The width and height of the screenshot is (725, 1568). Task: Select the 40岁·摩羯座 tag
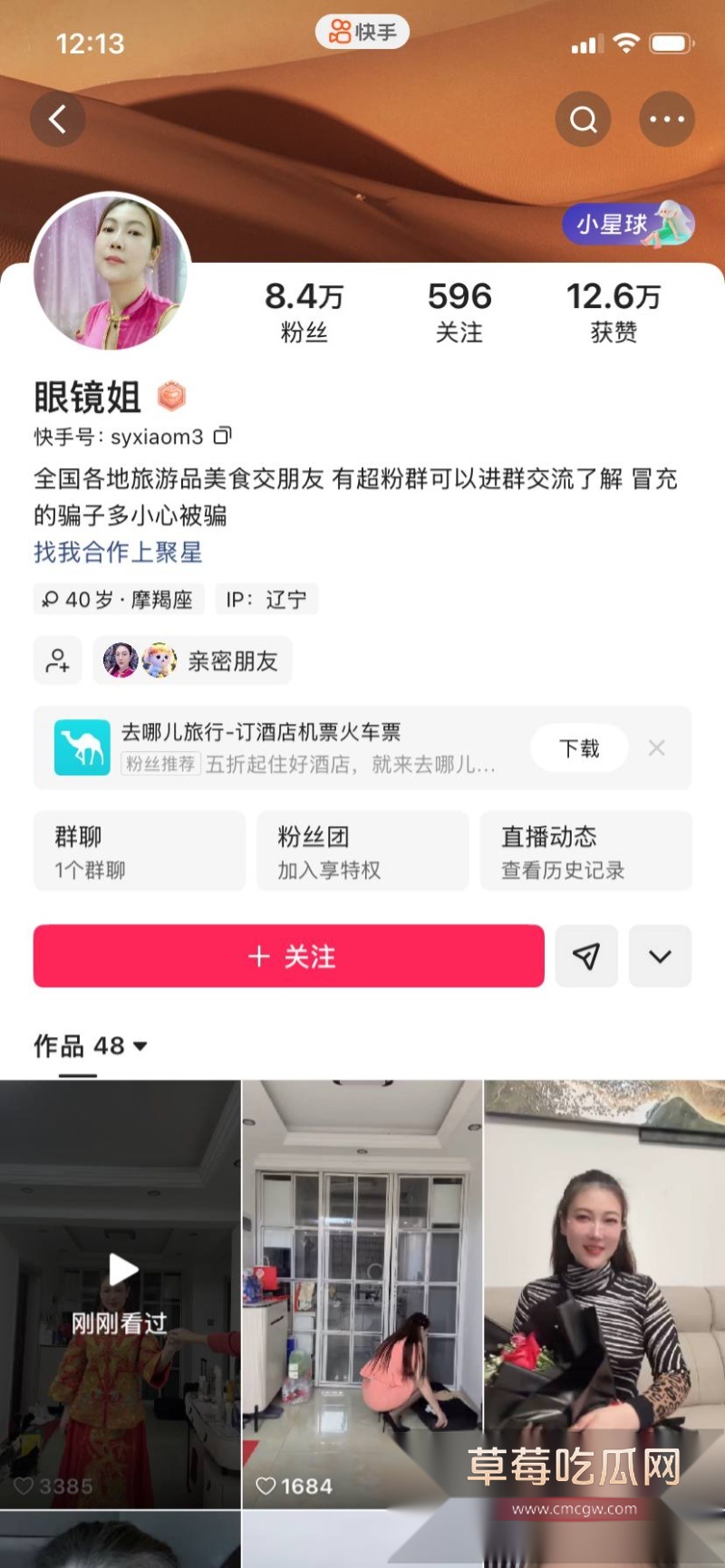[x=119, y=599]
